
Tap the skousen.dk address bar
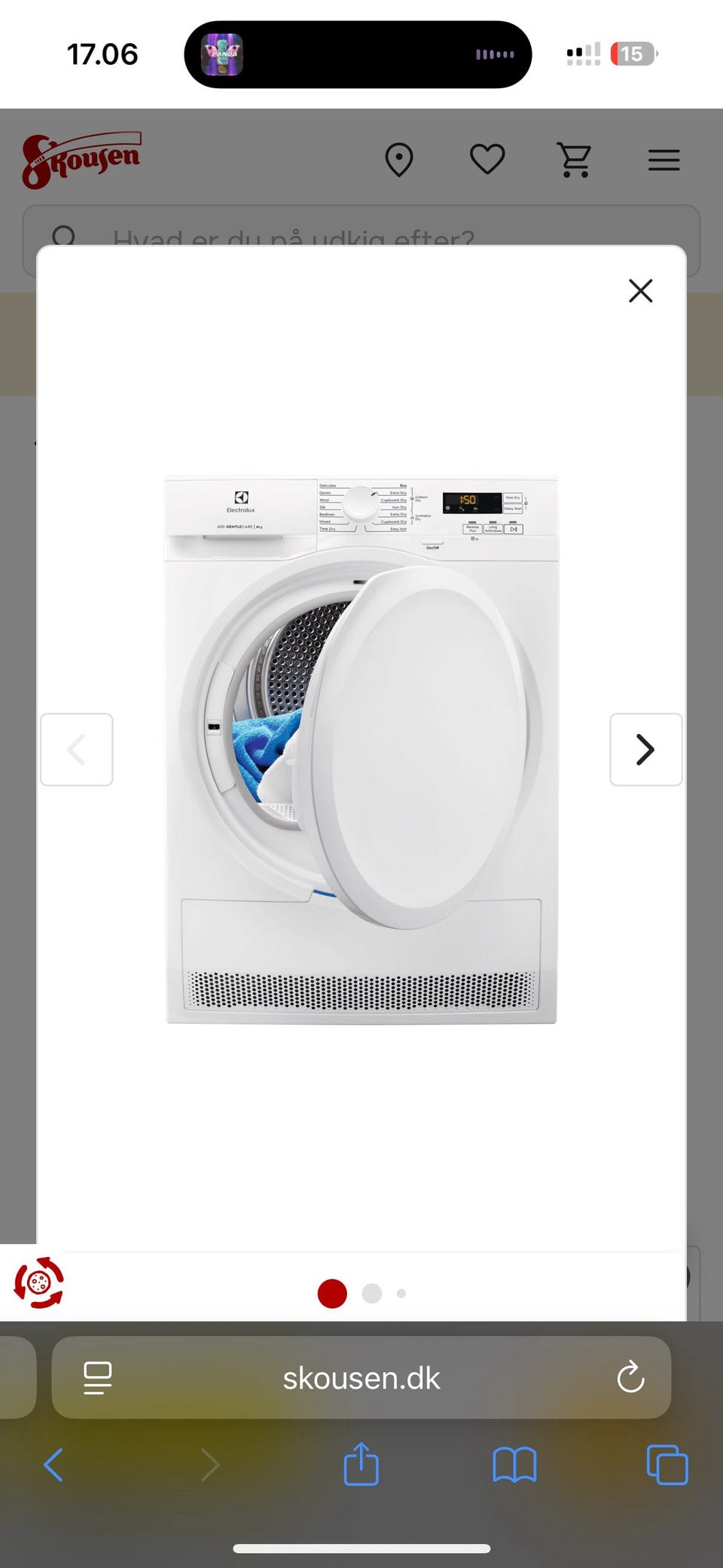click(361, 1378)
